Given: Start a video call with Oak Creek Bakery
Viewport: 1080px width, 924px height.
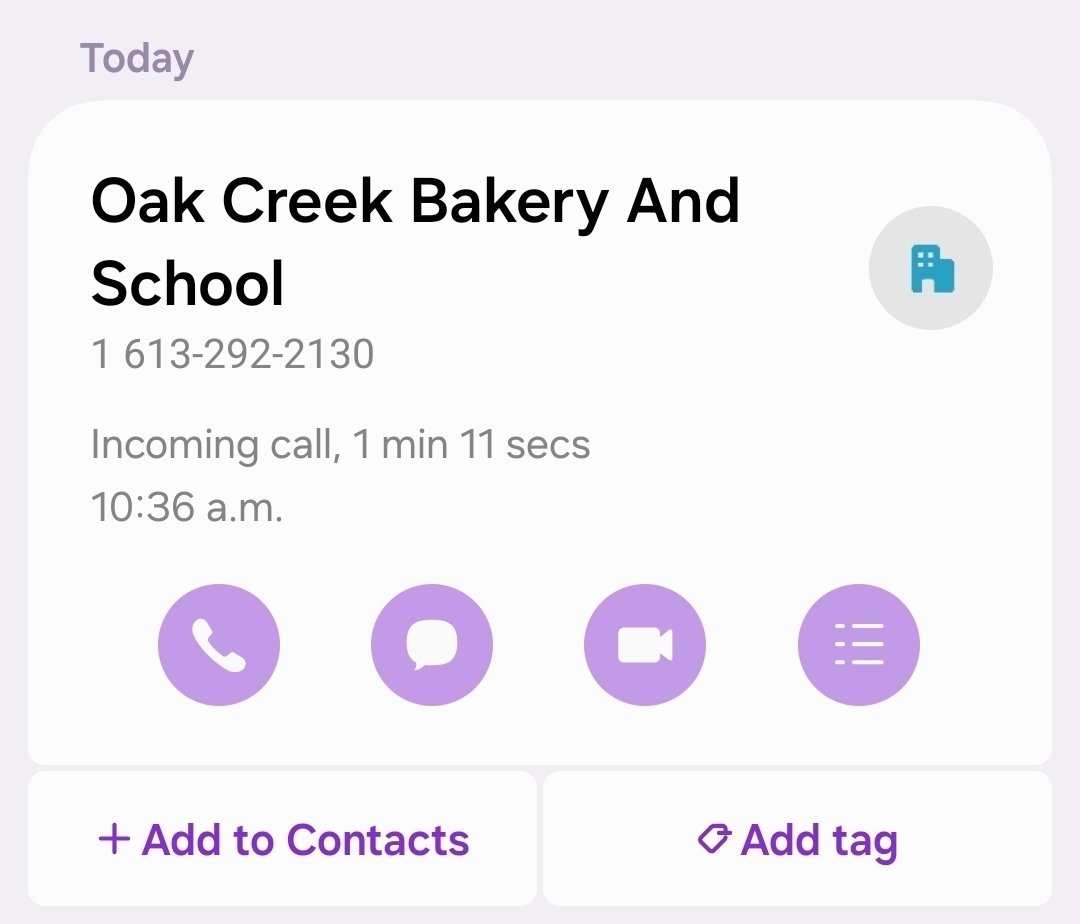Looking at the screenshot, I should [645, 645].
